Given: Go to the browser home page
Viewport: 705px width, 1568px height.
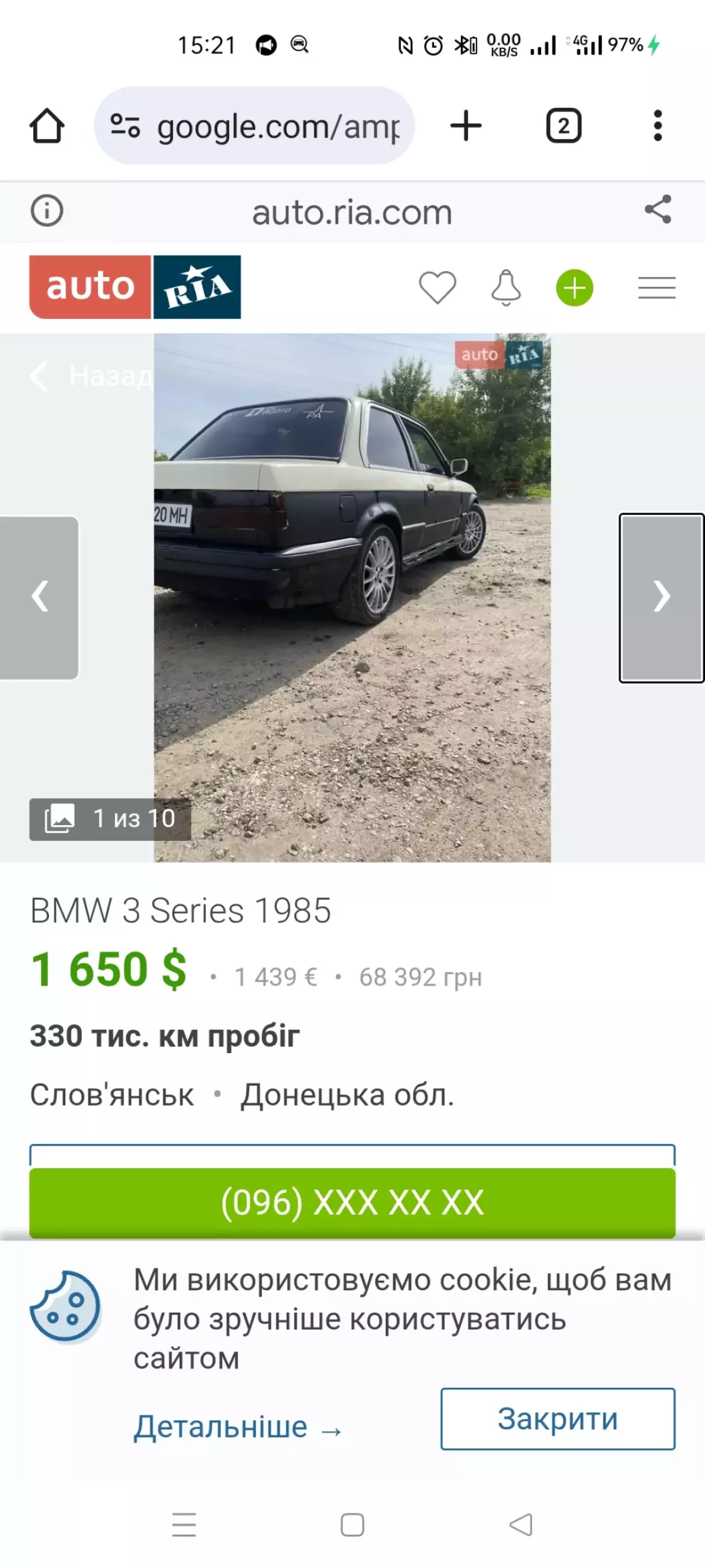Looking at the screenshot, I should click(x=47, y=126).
